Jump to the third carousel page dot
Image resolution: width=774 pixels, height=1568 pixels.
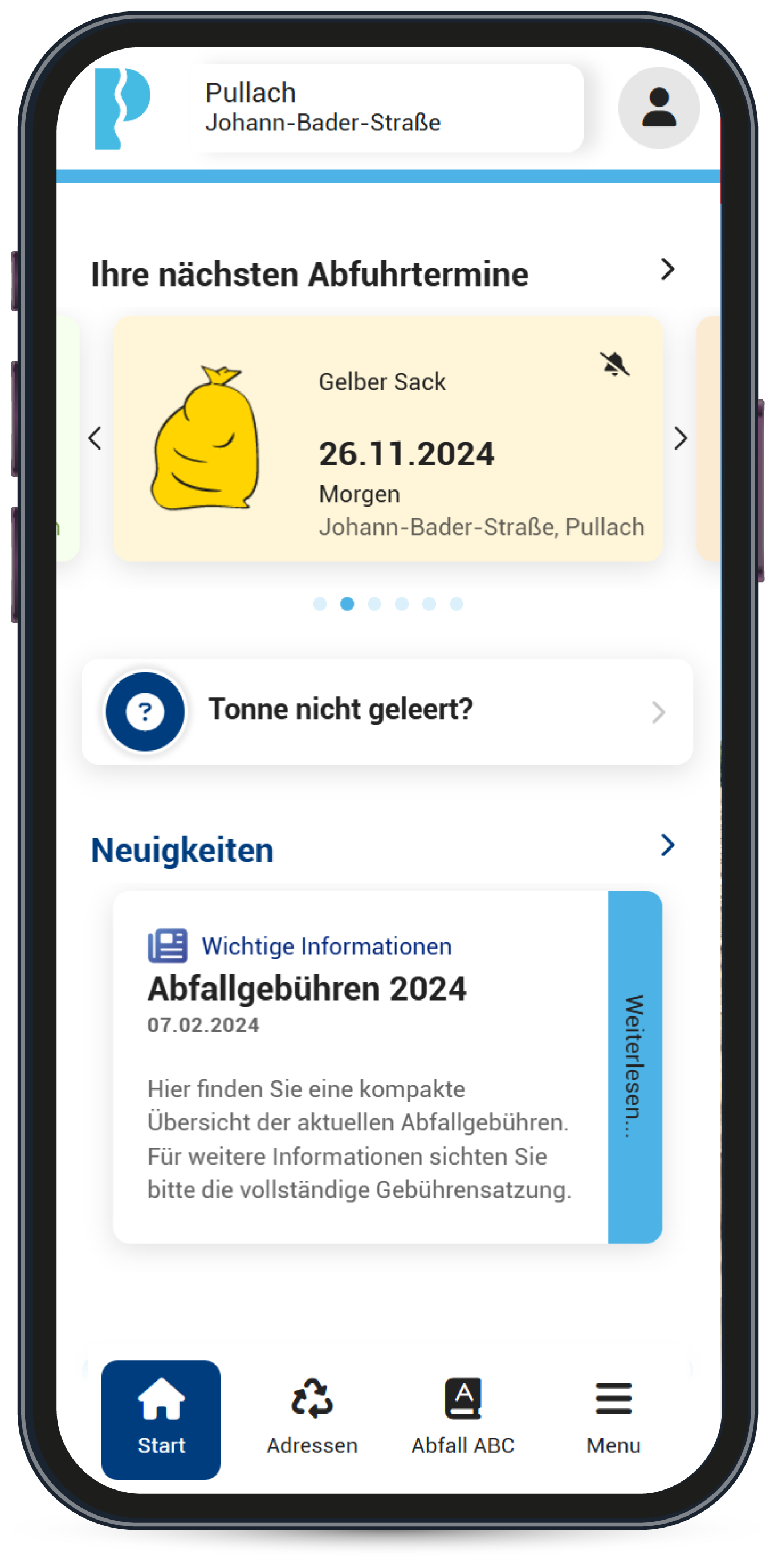click(x=374, y=603)
